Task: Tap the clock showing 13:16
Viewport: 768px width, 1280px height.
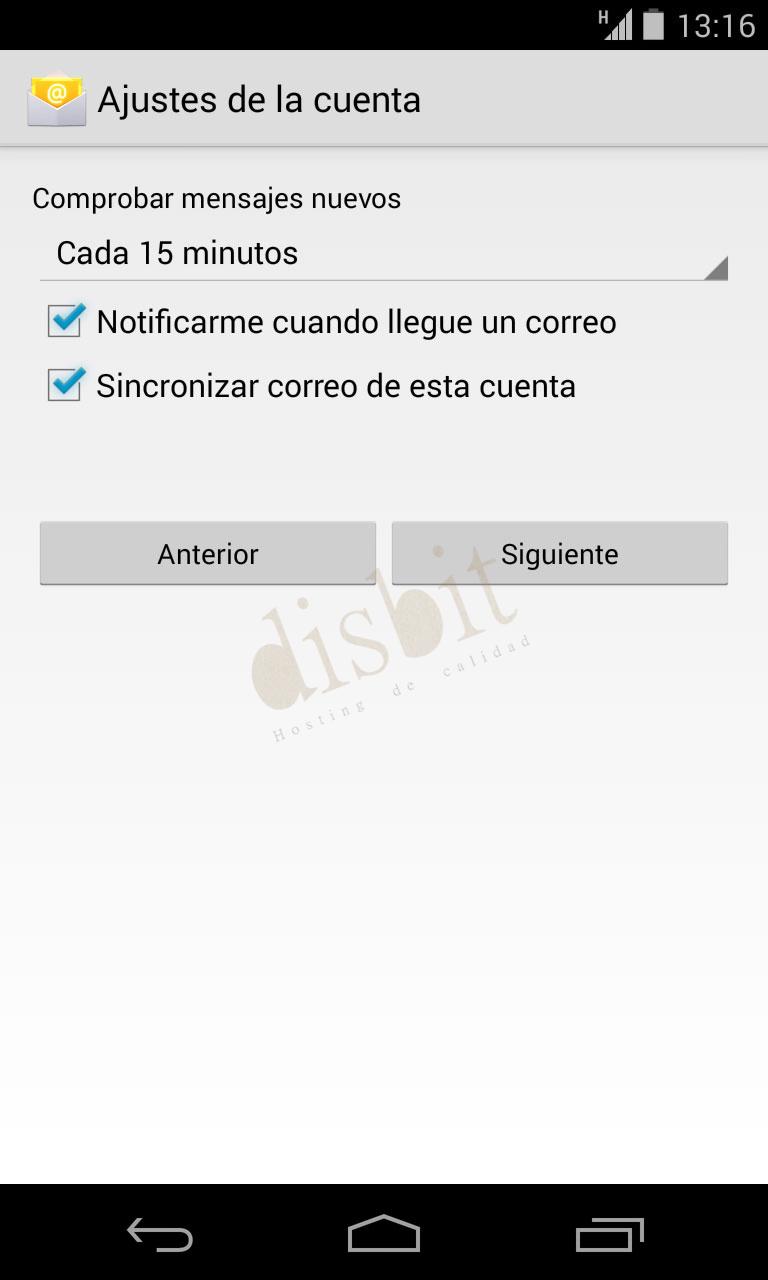Action: point(716,25)
